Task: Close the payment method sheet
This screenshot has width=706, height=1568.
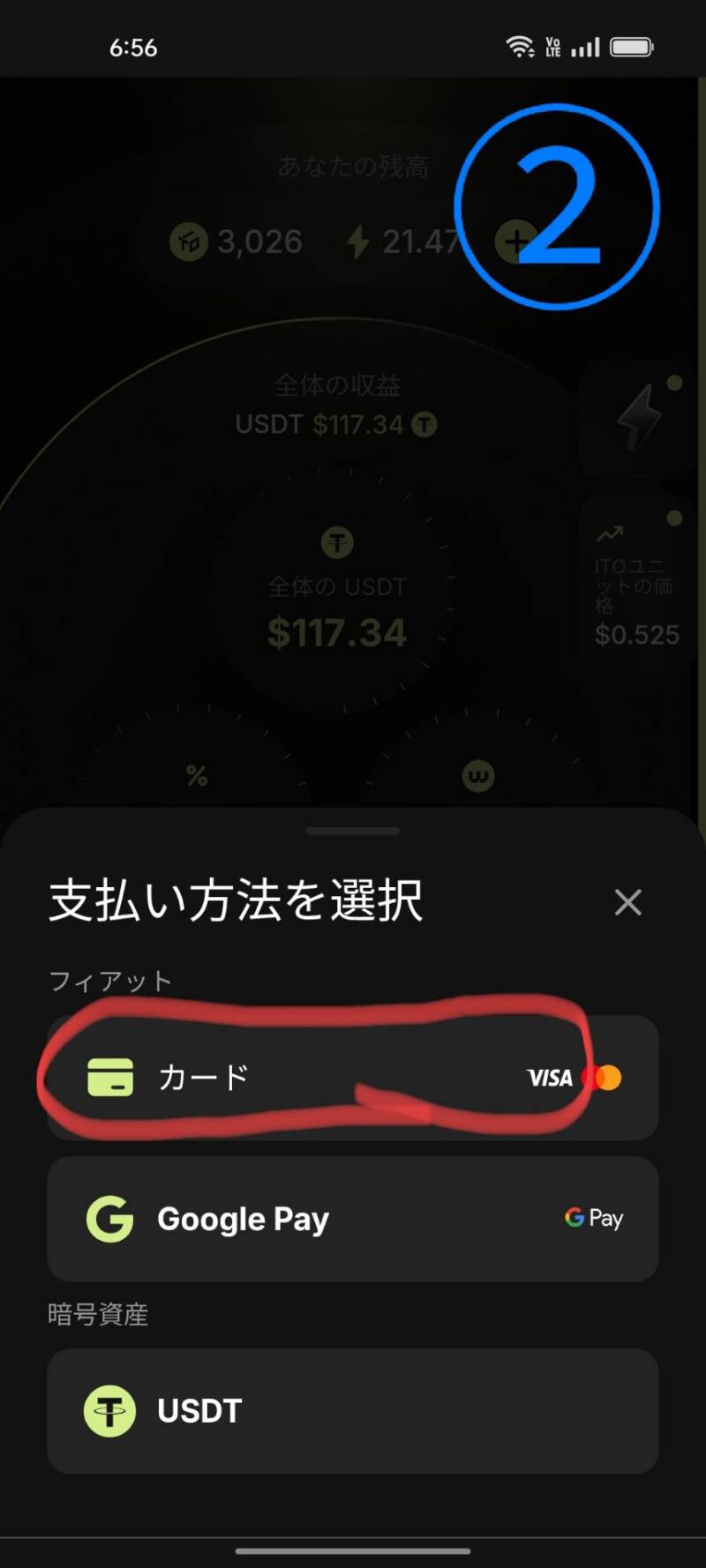Action: point(627,902)
